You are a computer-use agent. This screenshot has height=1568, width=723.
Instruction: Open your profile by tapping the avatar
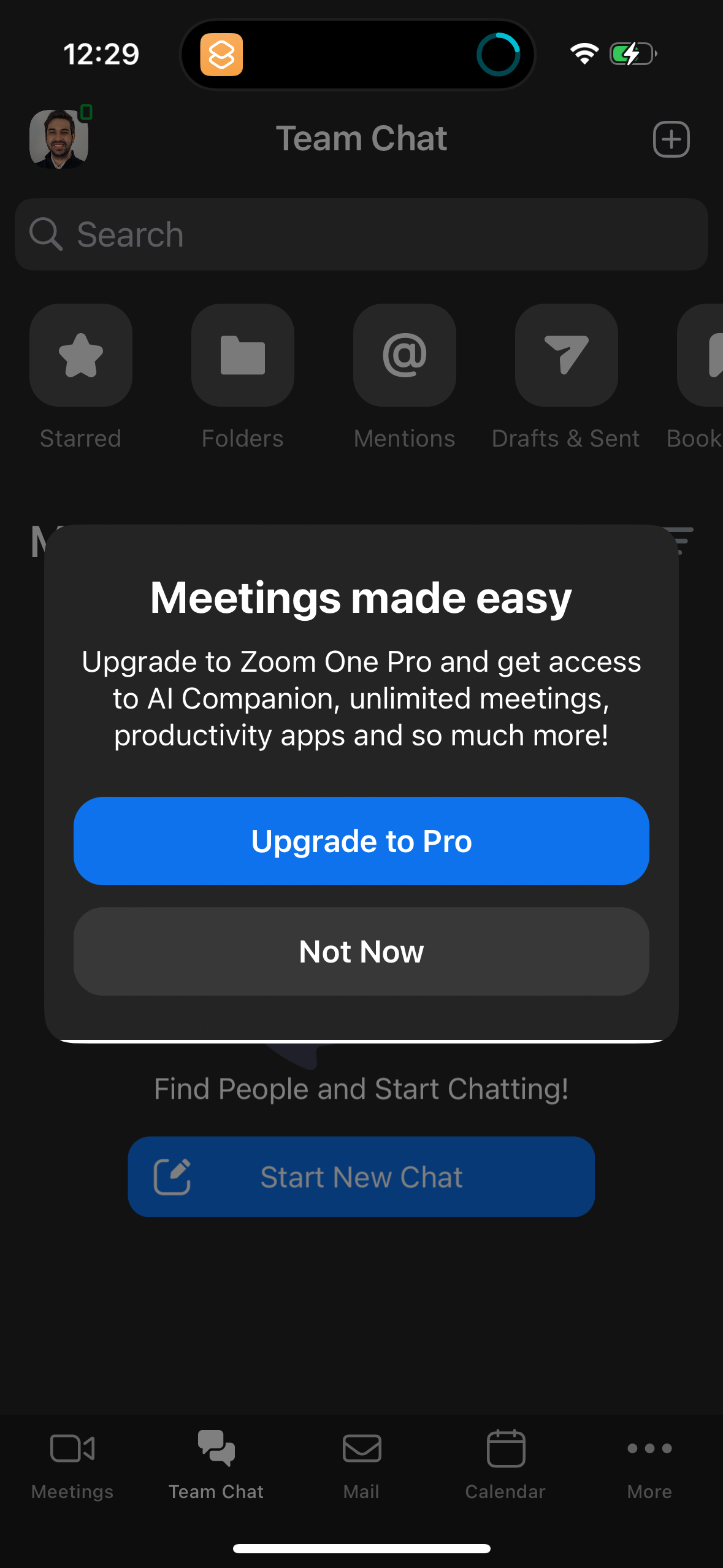[59, 138]
